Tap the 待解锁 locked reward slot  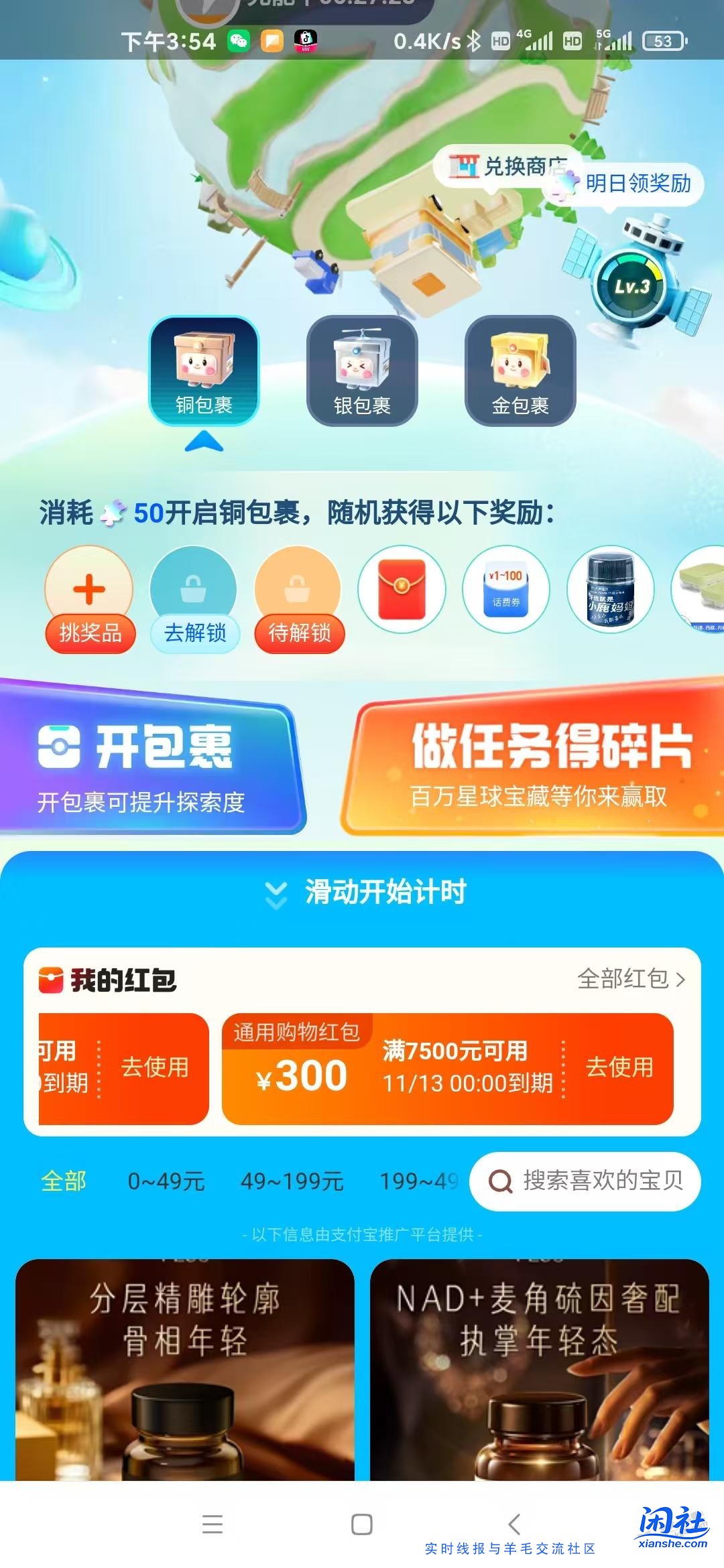click(x=299, y=633)
